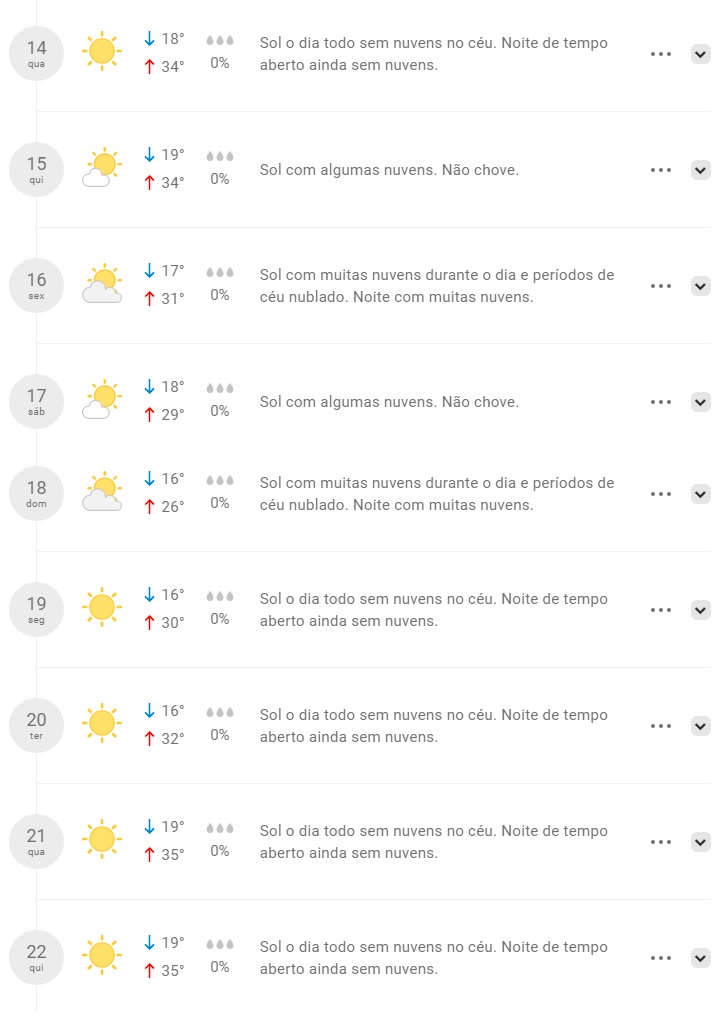Expand the forecast for day 16 sex
This screenshot has width=723, height=1027.
click(700, 286)
